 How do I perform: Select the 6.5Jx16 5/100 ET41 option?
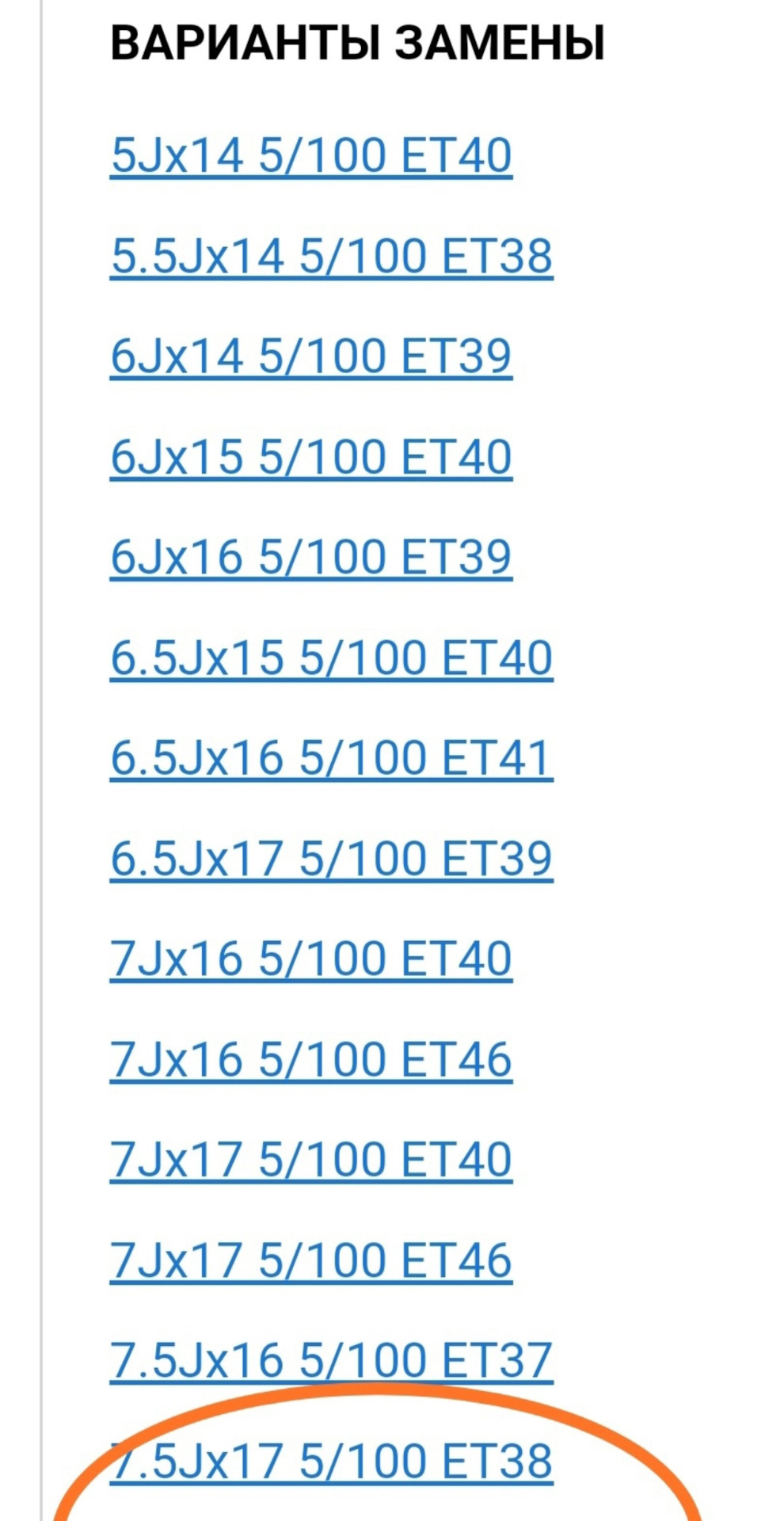[x=331, y=758]
